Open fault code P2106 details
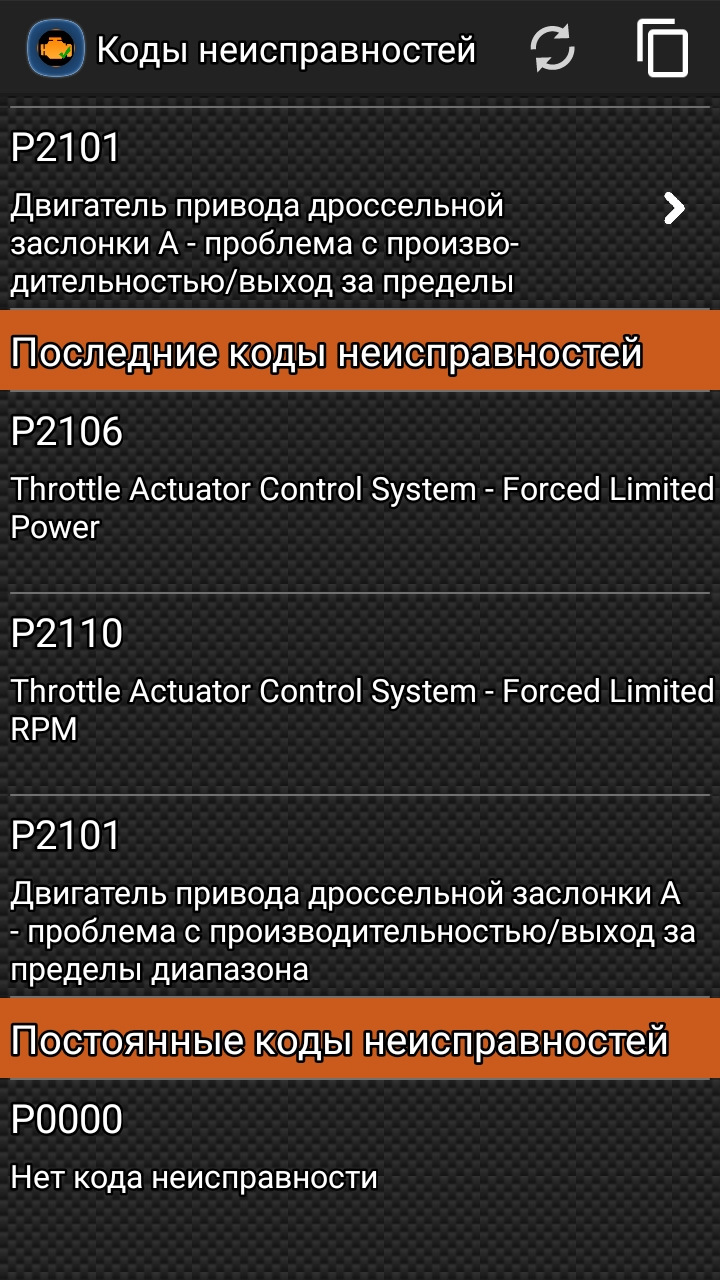Viewport: 720px width, 1280px height. click(360, 491)
